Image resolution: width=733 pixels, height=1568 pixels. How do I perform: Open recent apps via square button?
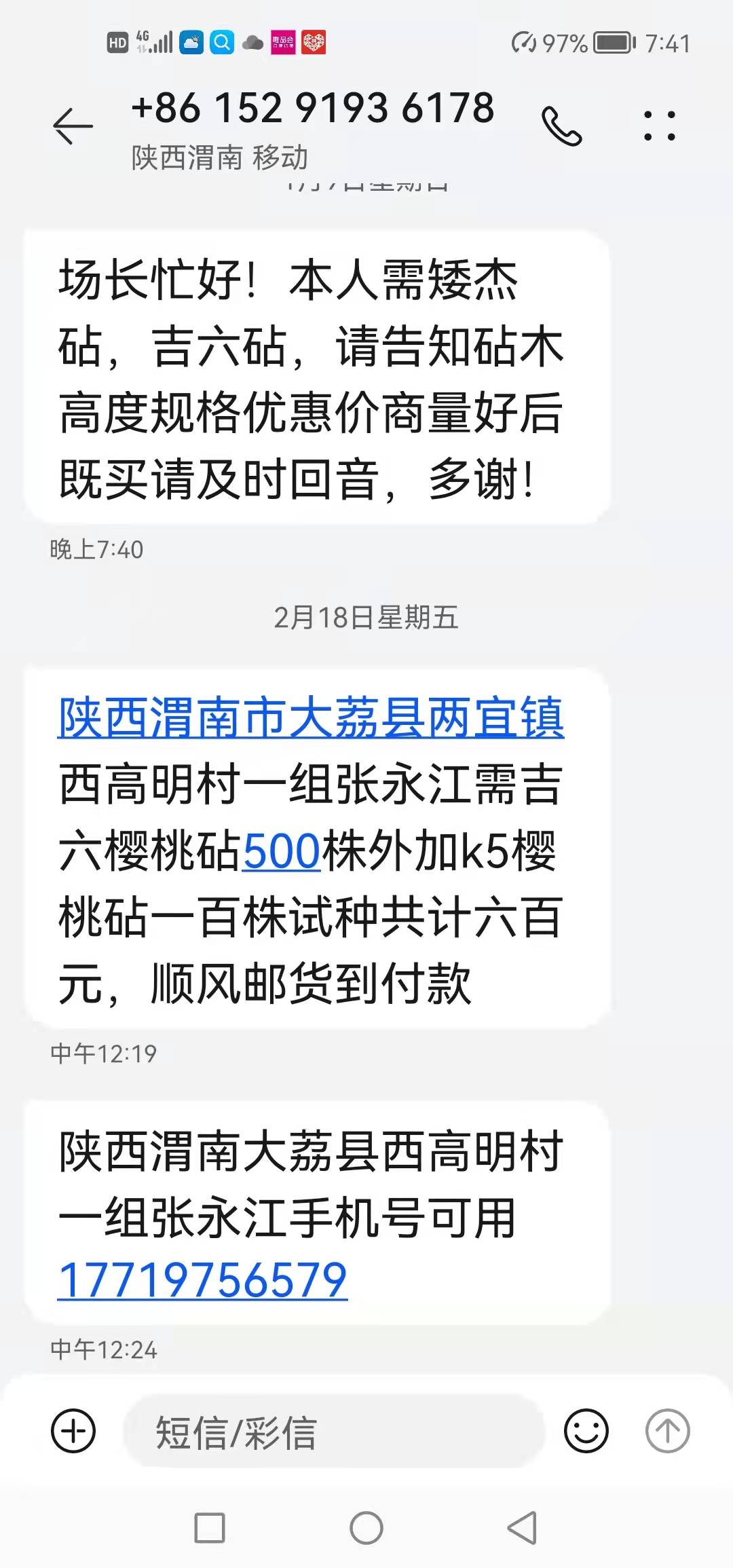(x=210, y=1528)
